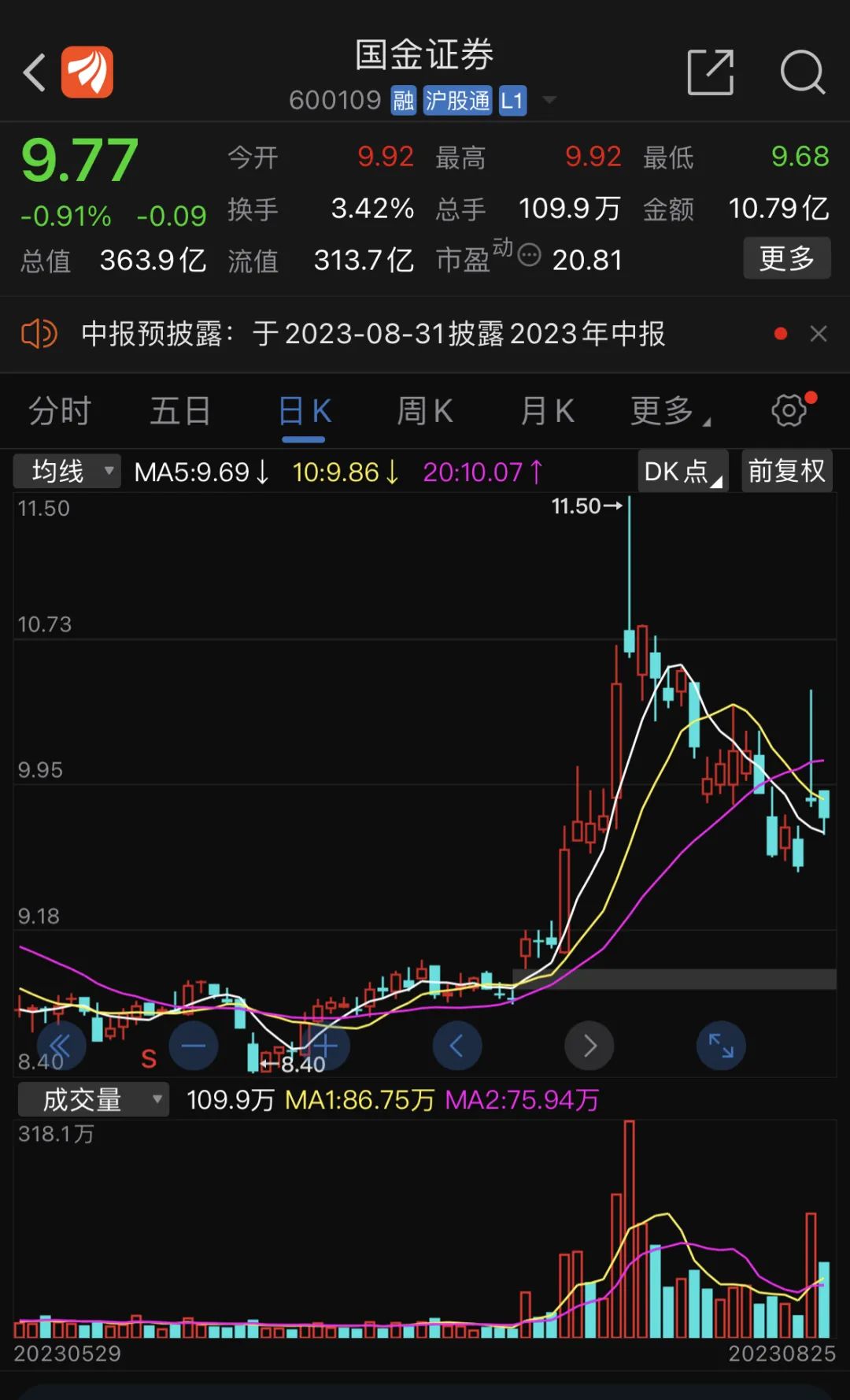Tap 更多 to view more quote details
The width and height of the screenshot is (850, 1400).
786,257
